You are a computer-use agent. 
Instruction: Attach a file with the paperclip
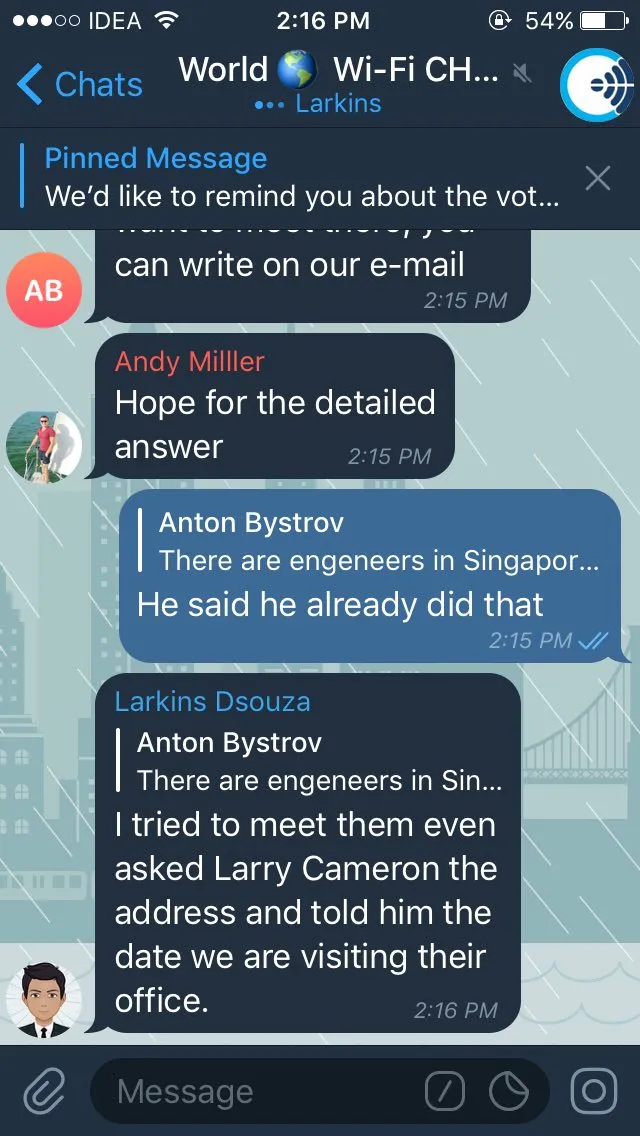tap(44, 1092)
